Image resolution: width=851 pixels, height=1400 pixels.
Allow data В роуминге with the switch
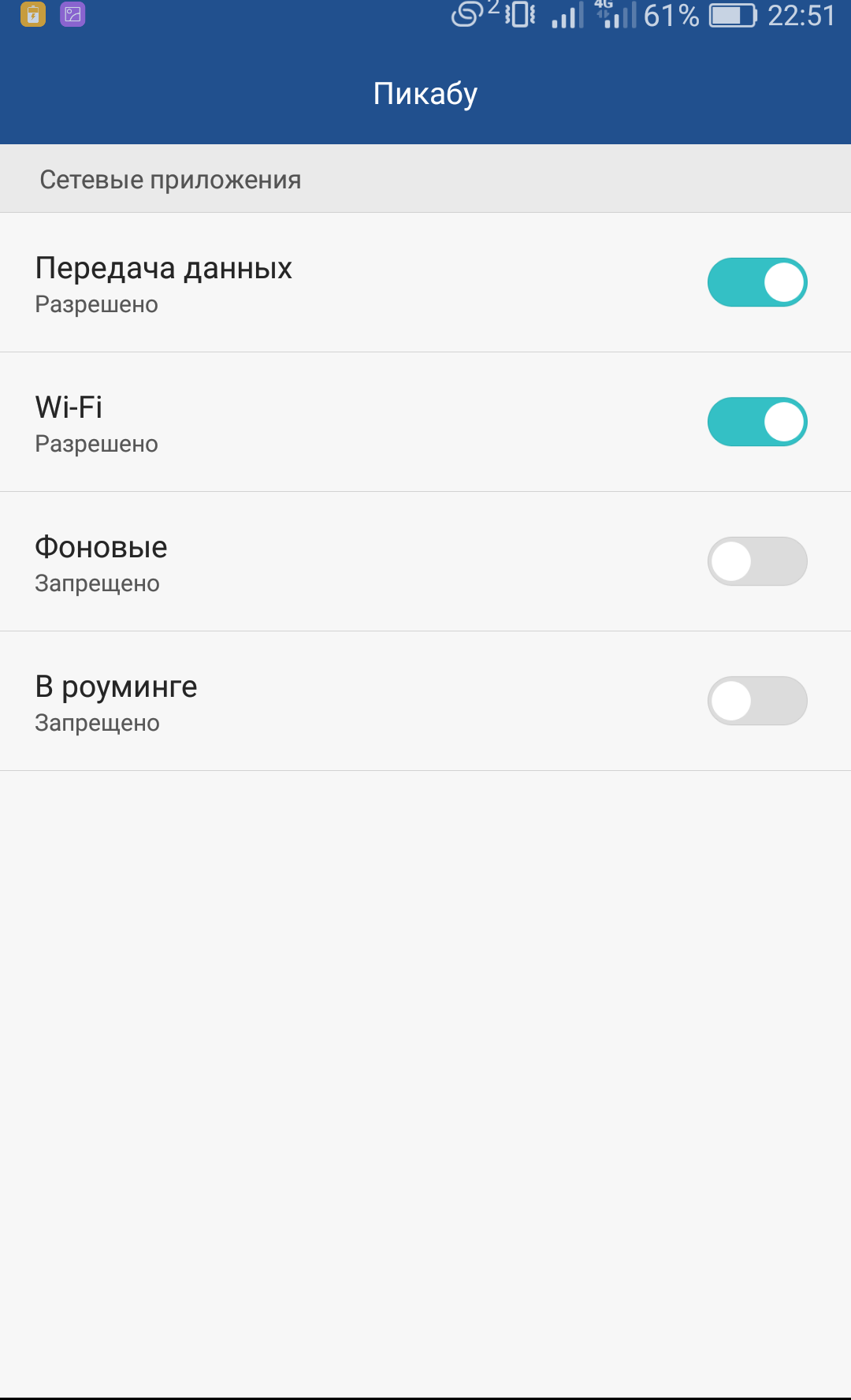(x=757, y=701)
